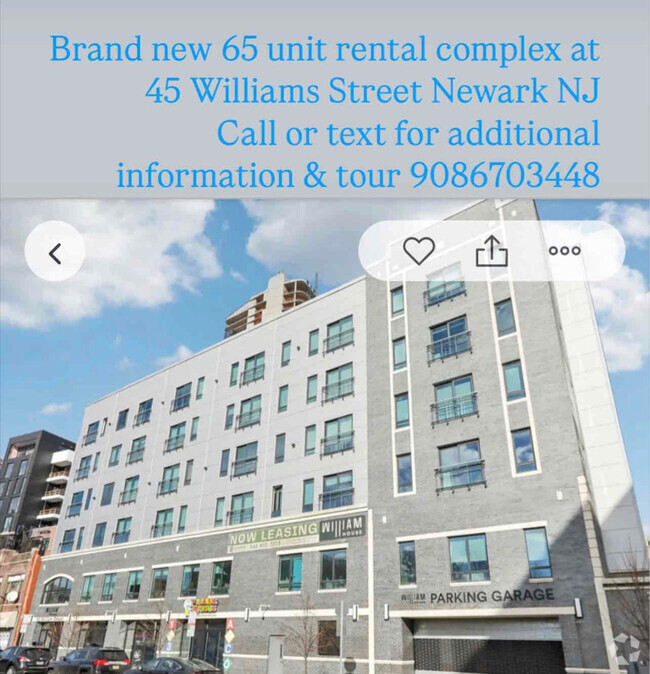The image size is (650, 674).
Task: Save this listing with the heart icon
Action: (x=419, y=251)
